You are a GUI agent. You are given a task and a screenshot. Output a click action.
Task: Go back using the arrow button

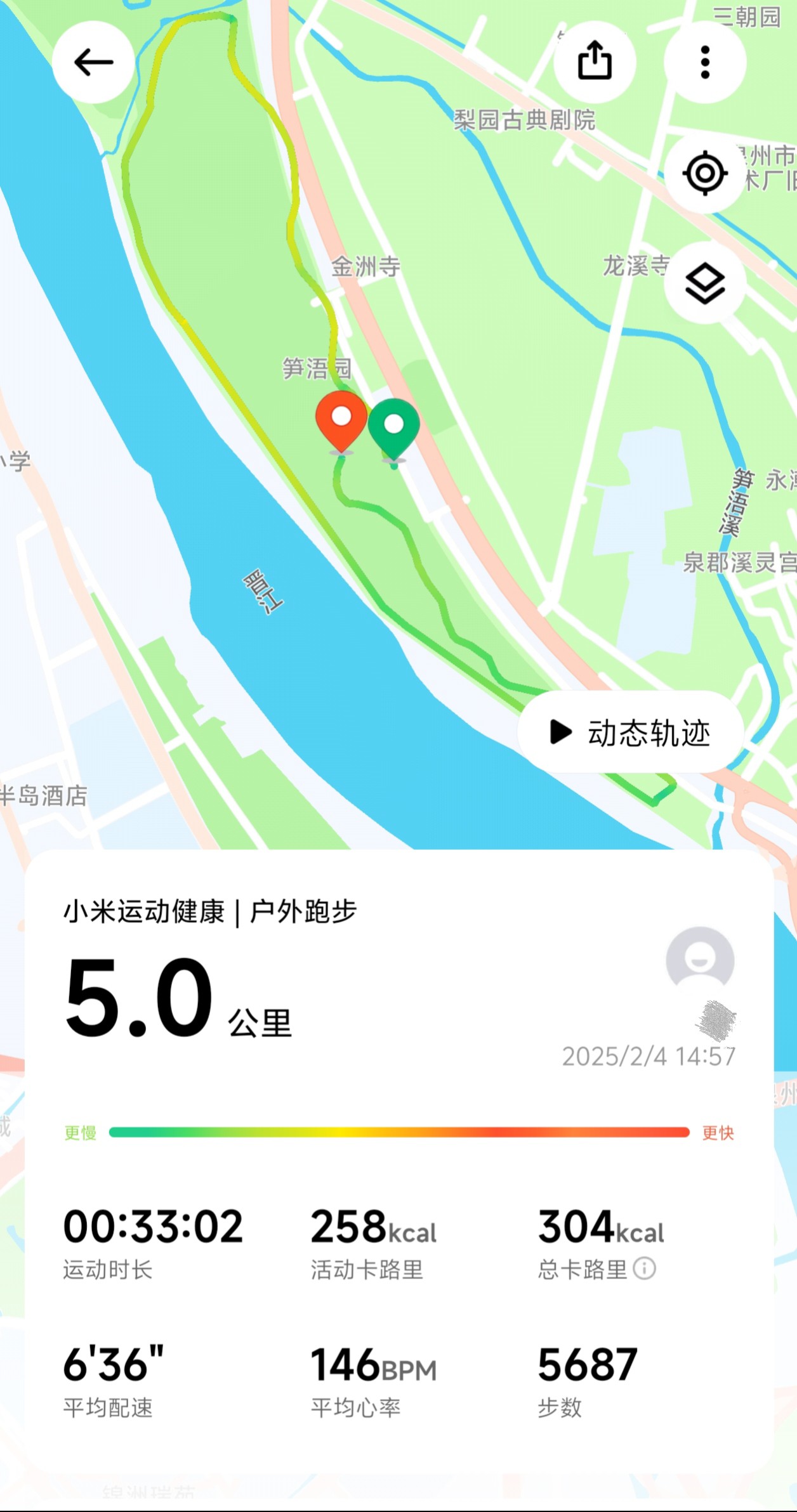click(93, 62)
